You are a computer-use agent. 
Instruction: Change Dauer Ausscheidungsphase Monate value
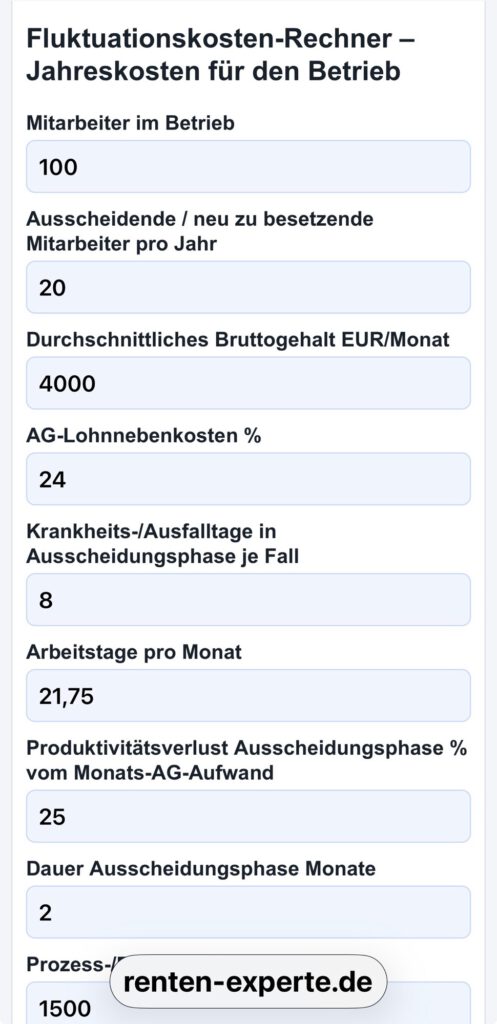pyautogui.click(x=248, y=912)
